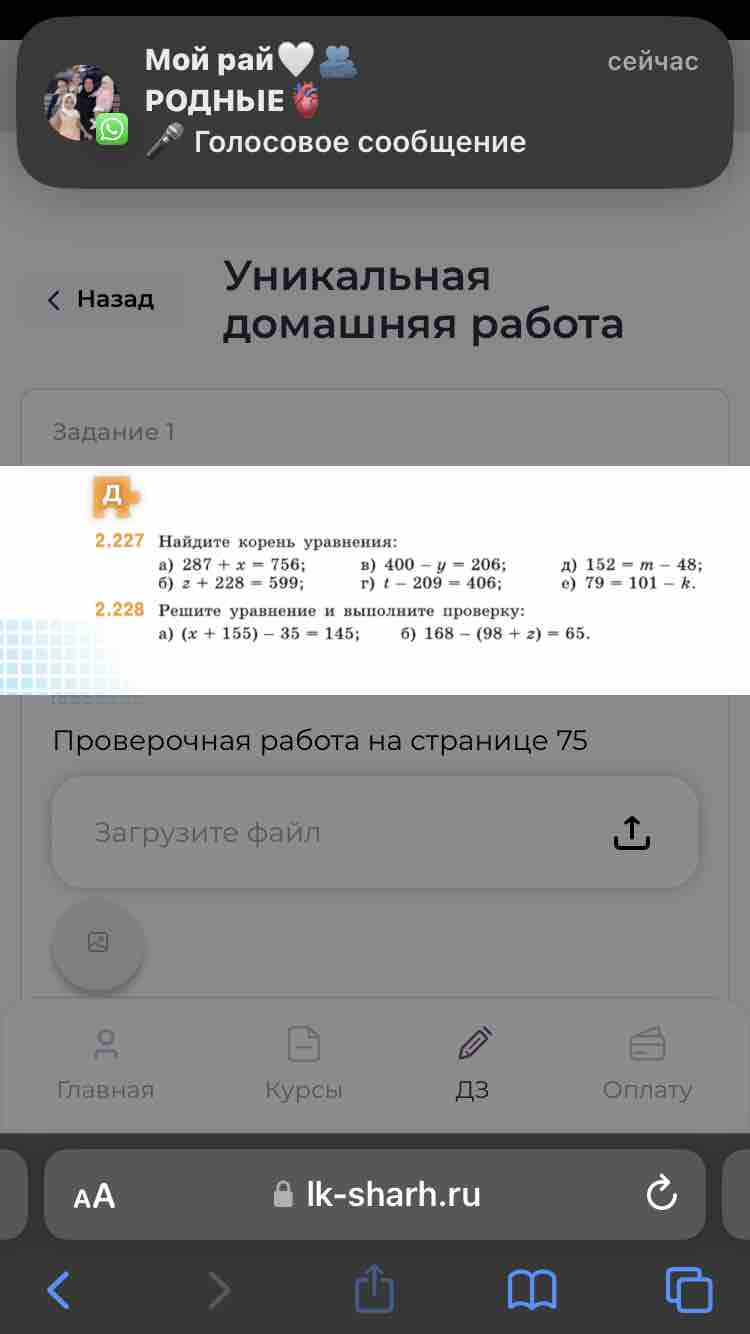Go back with the Назад button

[x=101, y=299]
